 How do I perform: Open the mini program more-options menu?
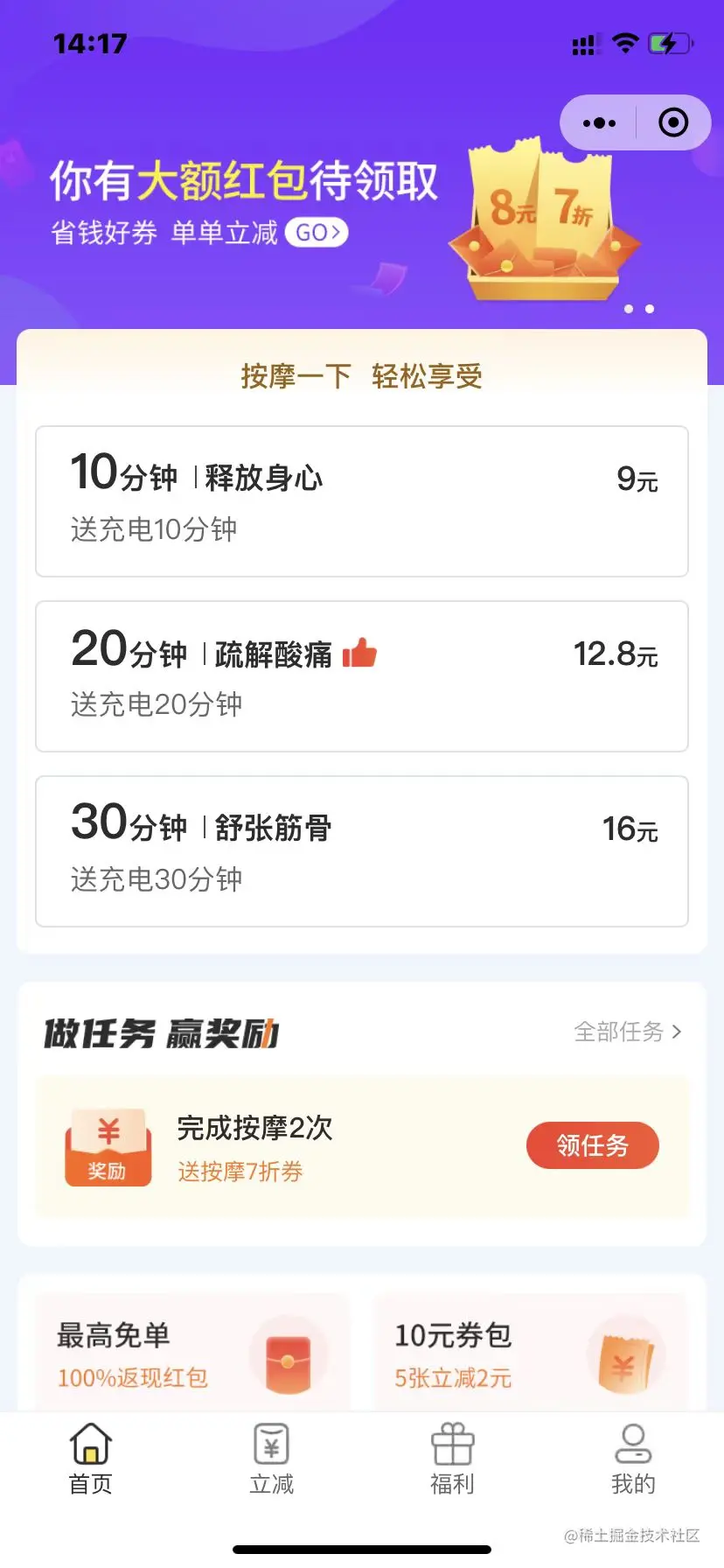(x=599, y=123)
